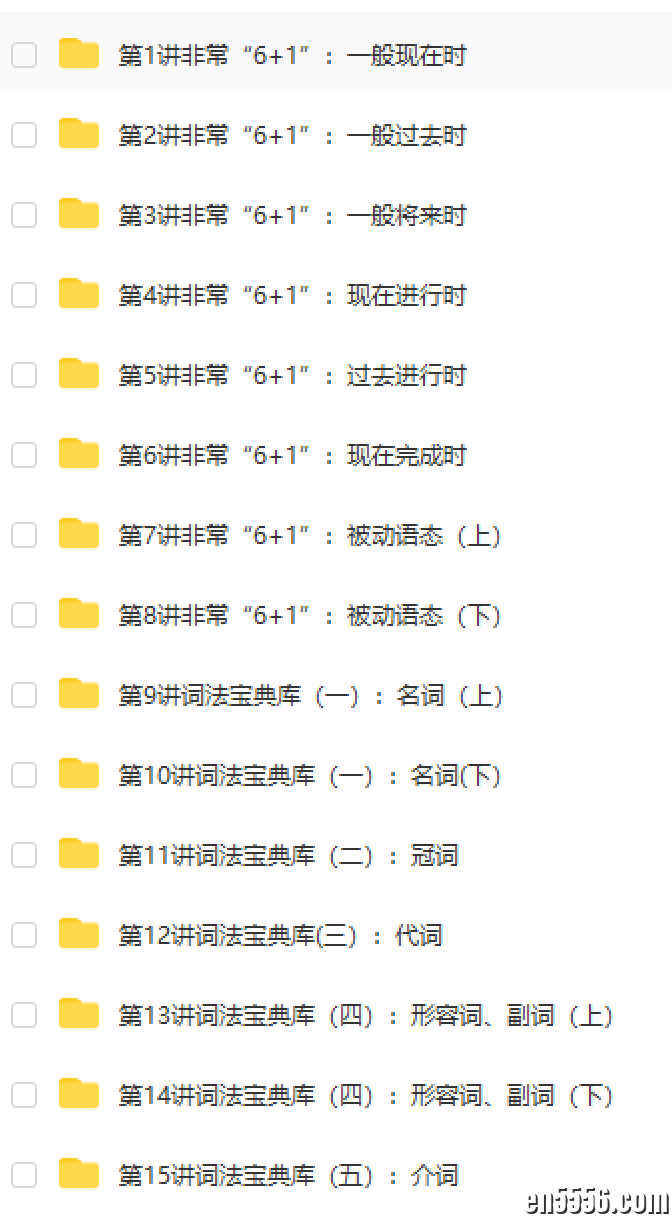Mark the checkbox next to 第10讲 名词(下)

tap(24, 775)
